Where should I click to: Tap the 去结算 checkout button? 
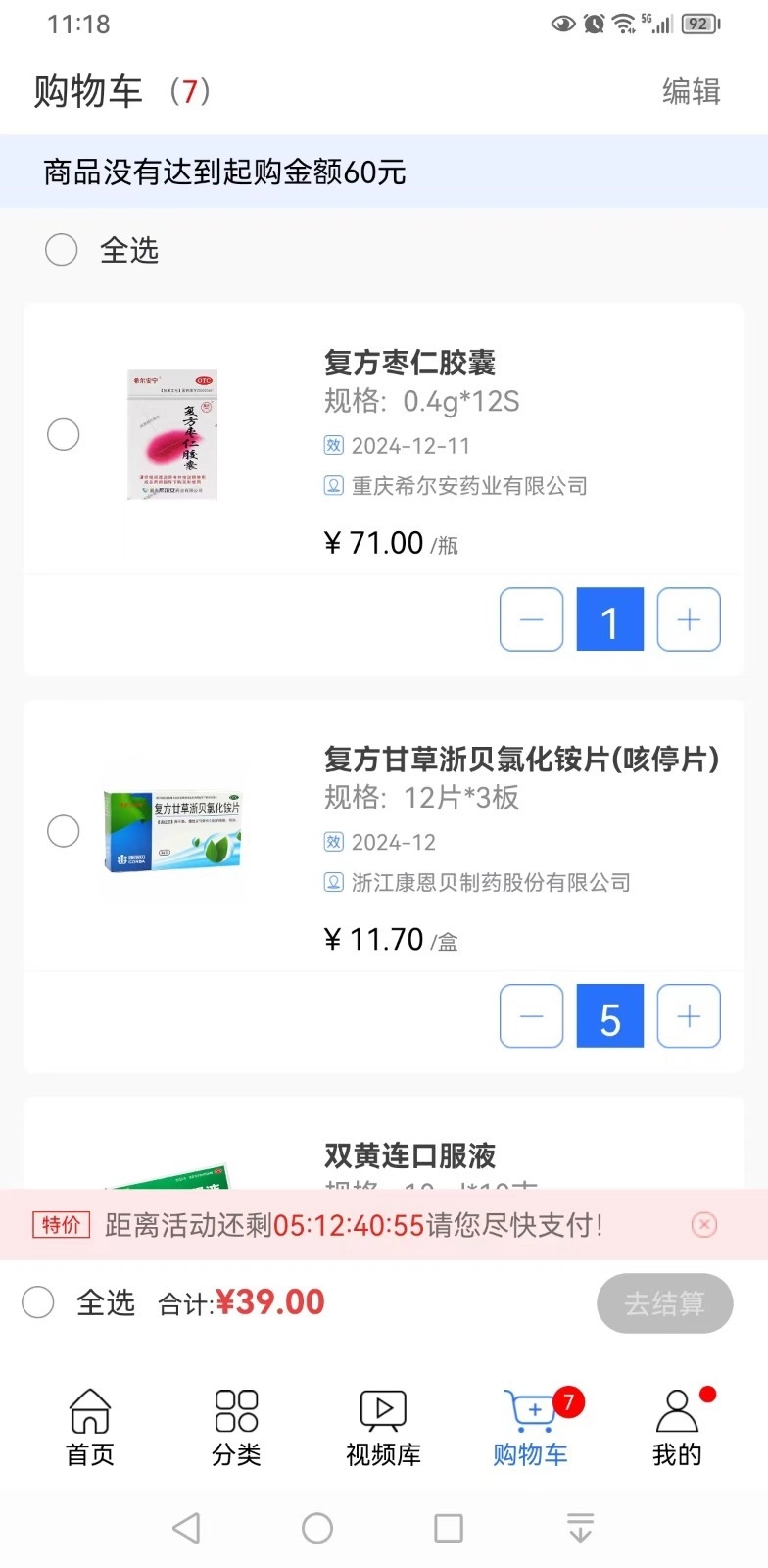664,1303
